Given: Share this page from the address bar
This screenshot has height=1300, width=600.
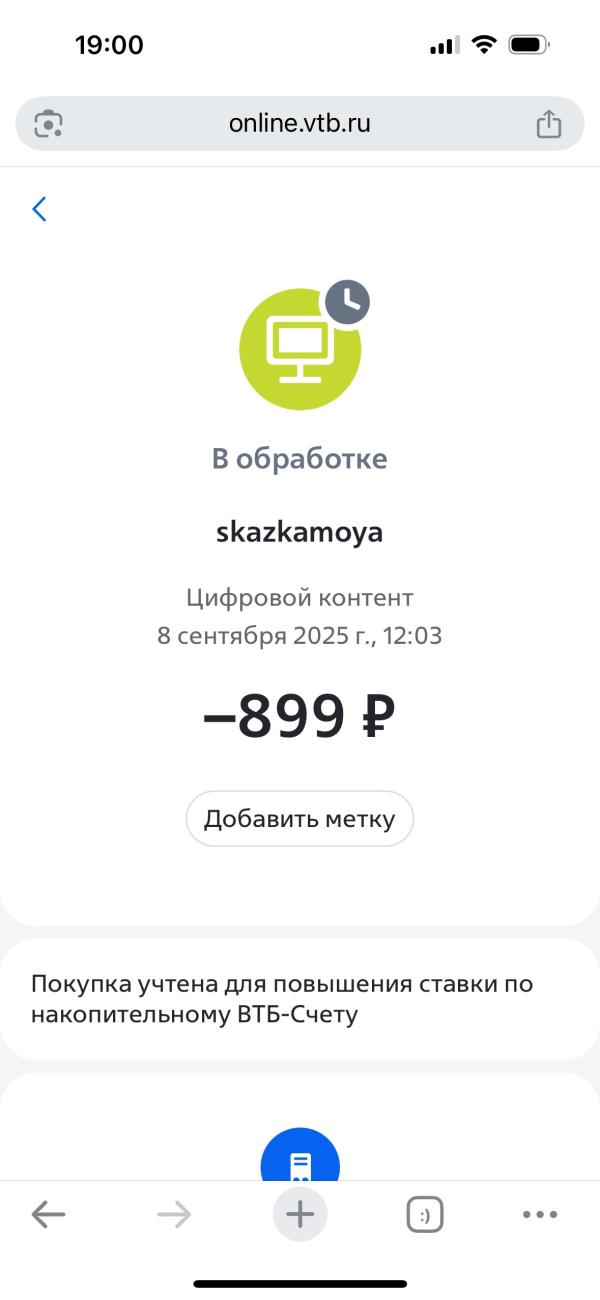Looking at the screenshot, I should tap(548, 124).
